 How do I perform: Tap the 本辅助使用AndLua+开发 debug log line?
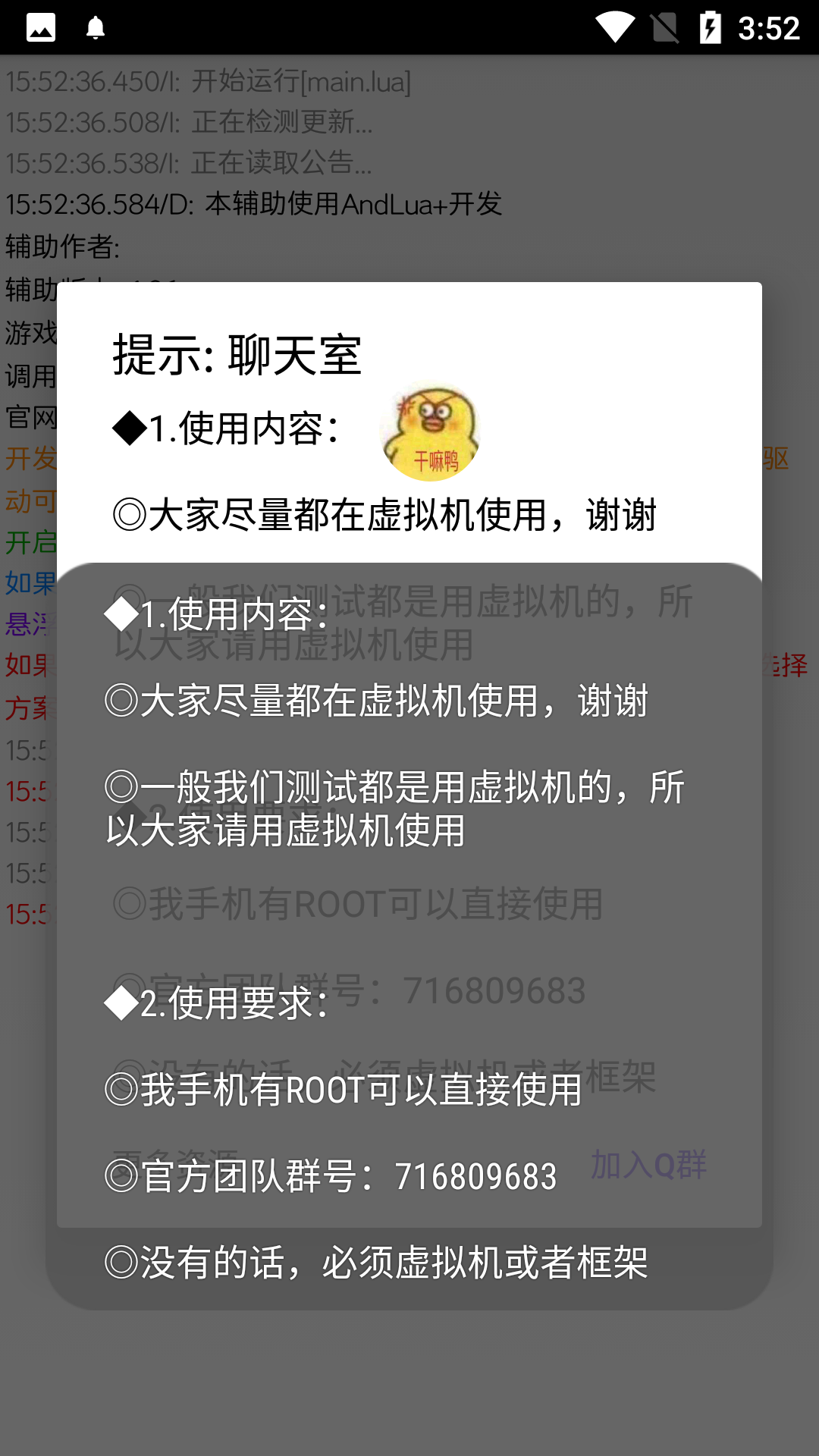253,203
